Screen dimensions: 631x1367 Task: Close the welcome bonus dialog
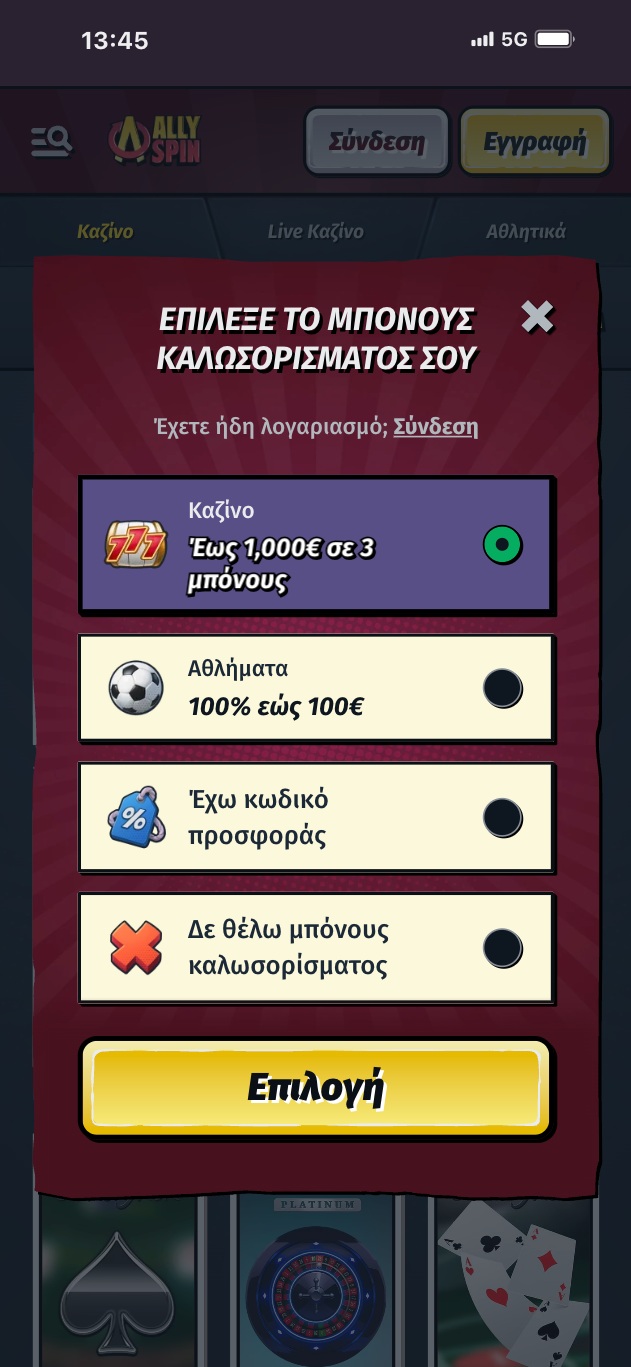[537, 317]
